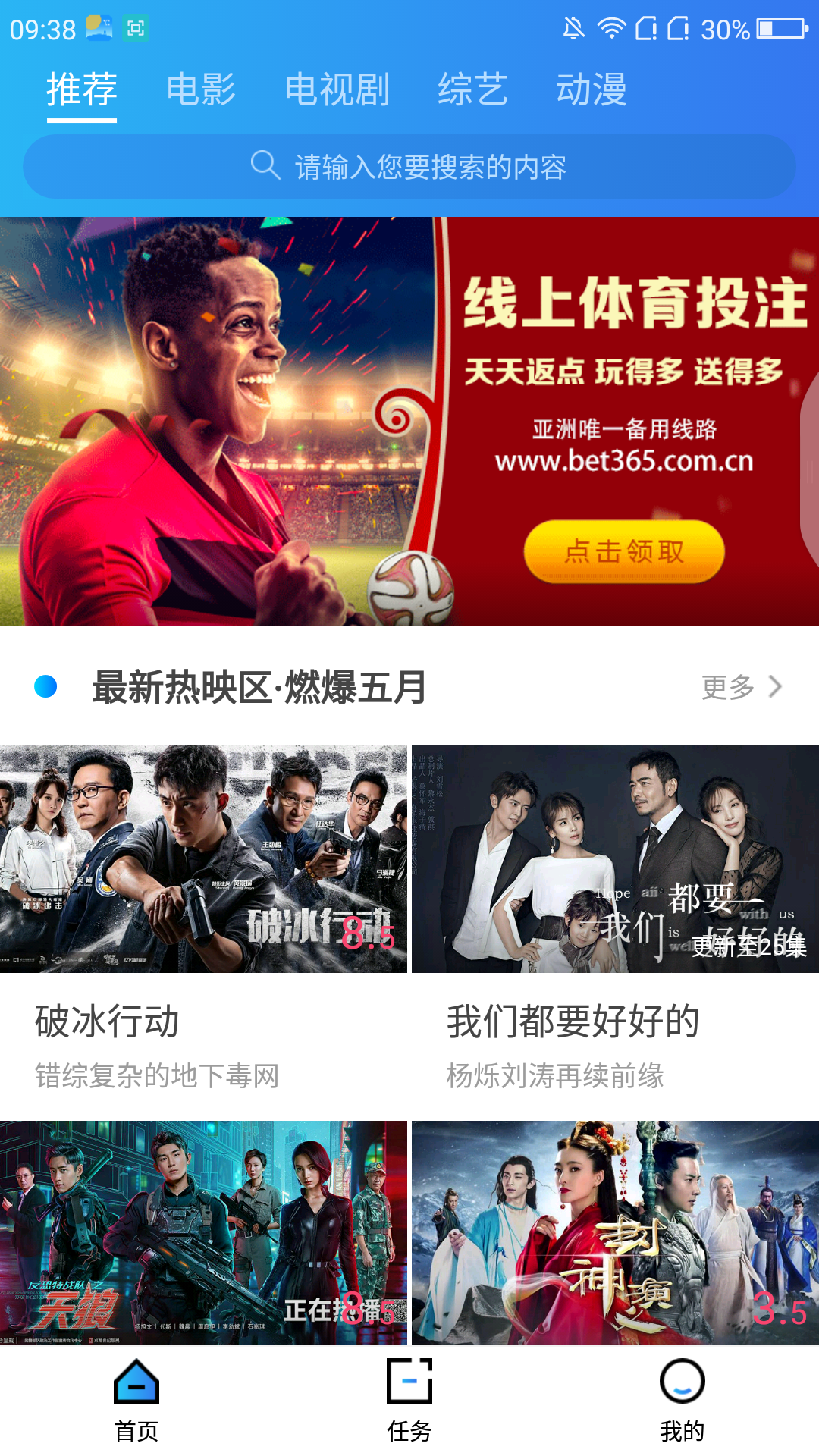Switch to the 电影 tab

pyautogui.click(x=201, y=89)
